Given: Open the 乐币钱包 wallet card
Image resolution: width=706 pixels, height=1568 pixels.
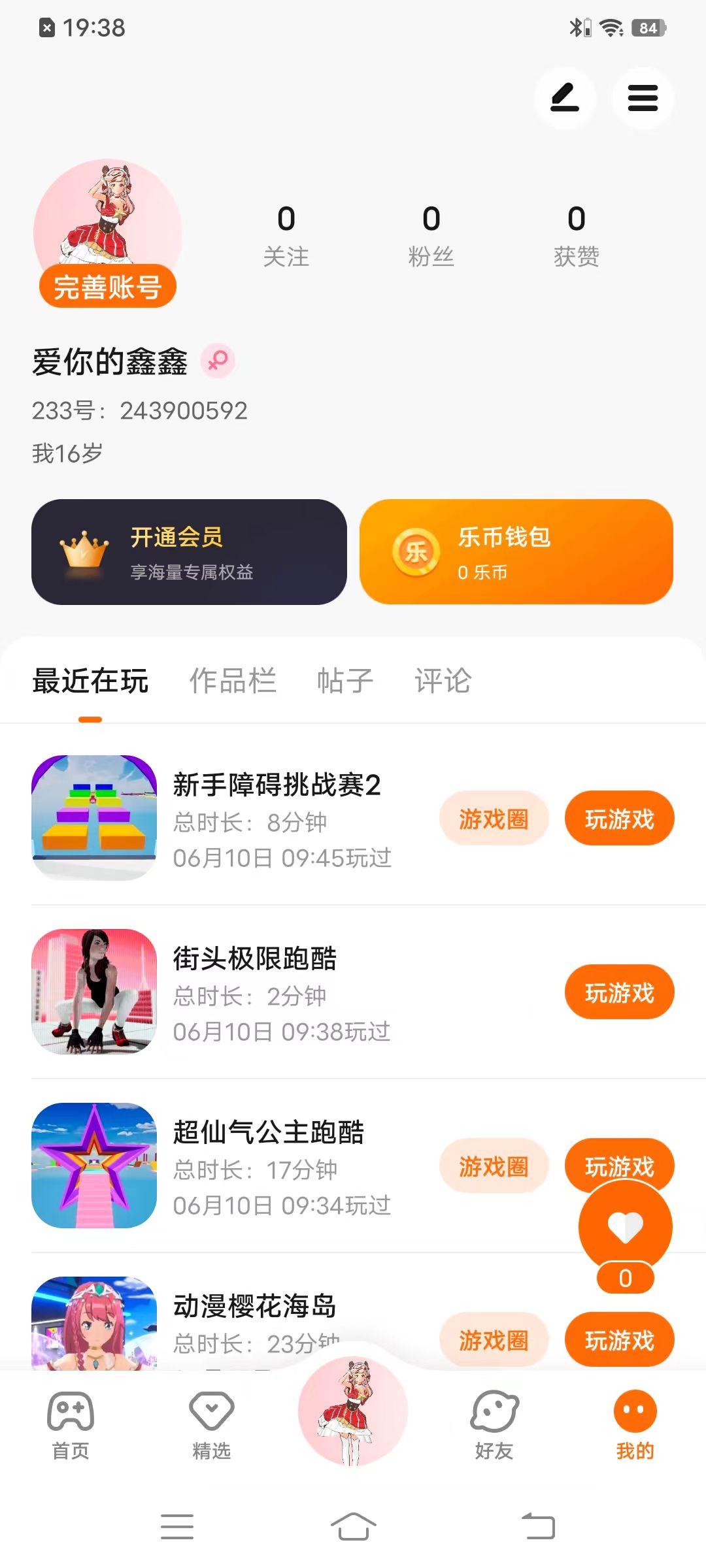Looking at the screenshot, I should [516, 552].
